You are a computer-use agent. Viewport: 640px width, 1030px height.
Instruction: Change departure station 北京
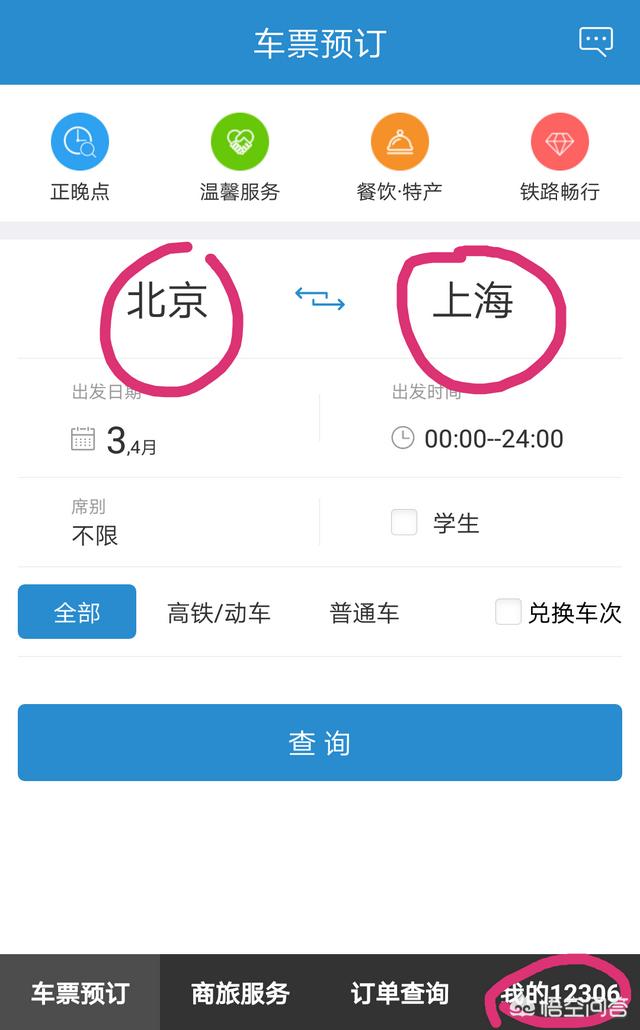pos(167,301)
